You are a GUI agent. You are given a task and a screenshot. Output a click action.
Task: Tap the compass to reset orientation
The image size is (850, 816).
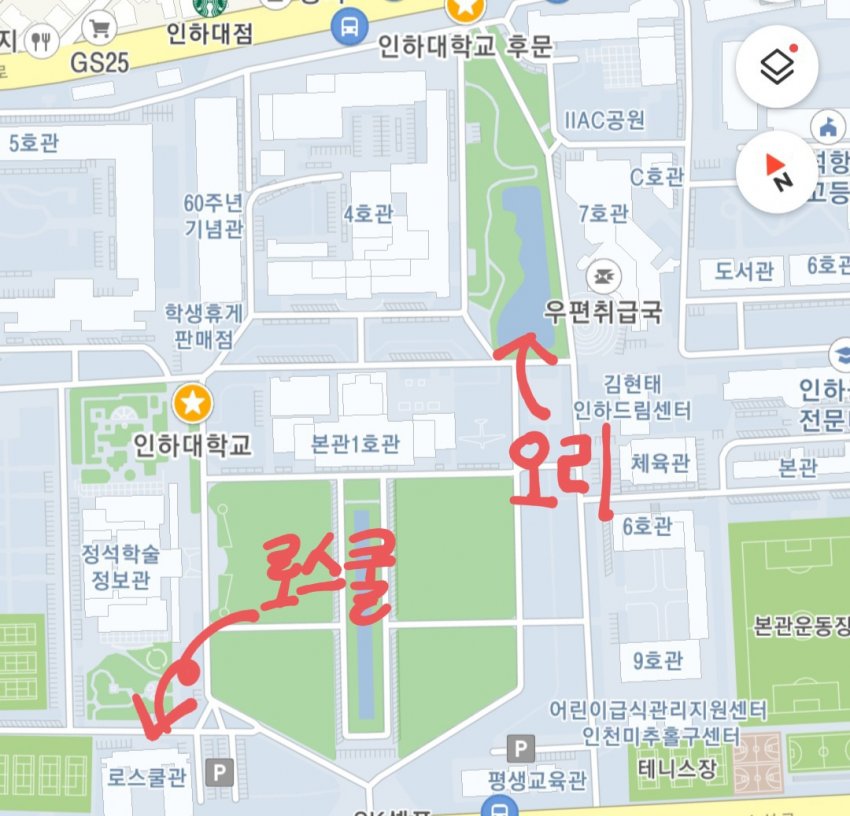tap(777, 171)
